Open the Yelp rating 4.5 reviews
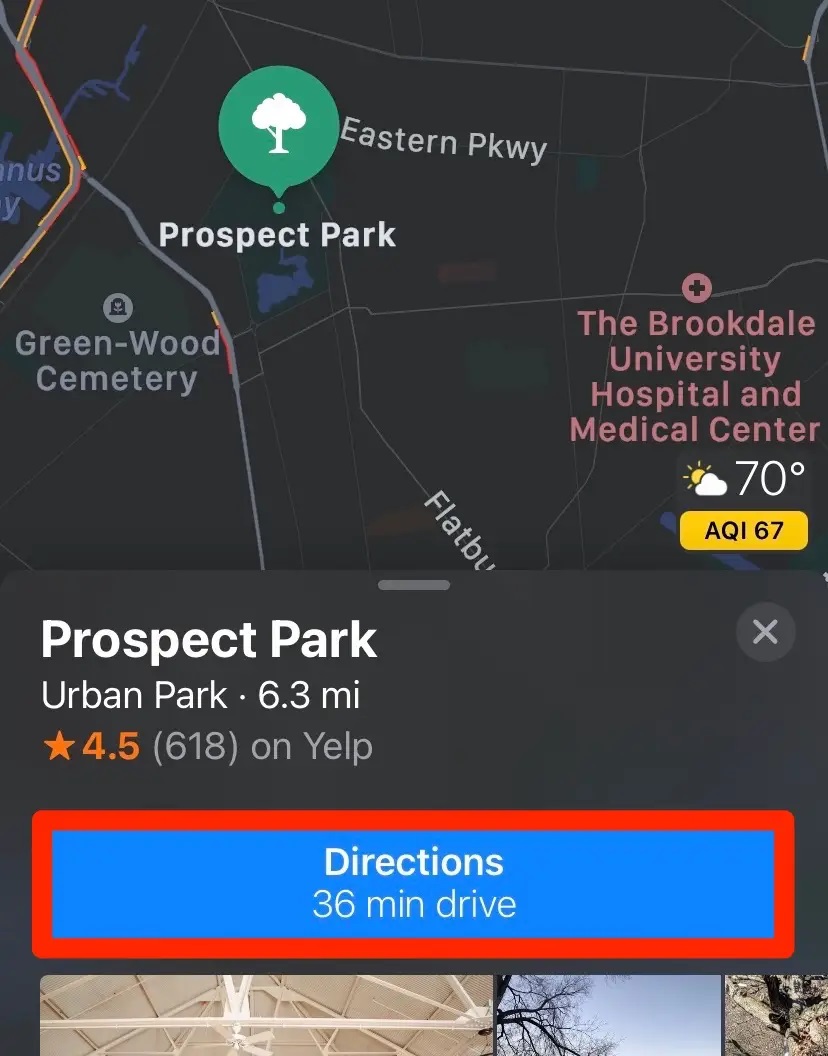828x1056 pixels. pos(206,747)
